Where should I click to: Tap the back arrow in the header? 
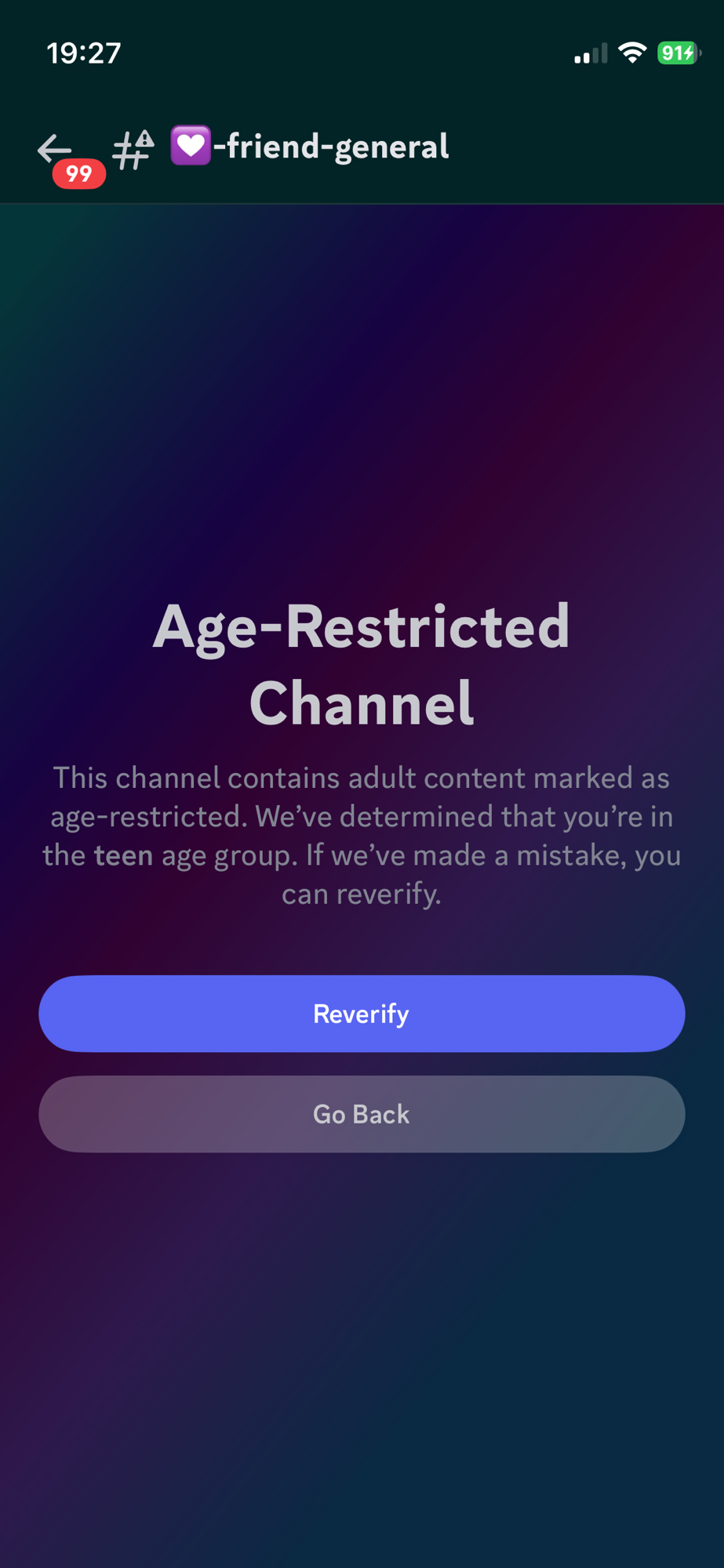click(54, 147)
